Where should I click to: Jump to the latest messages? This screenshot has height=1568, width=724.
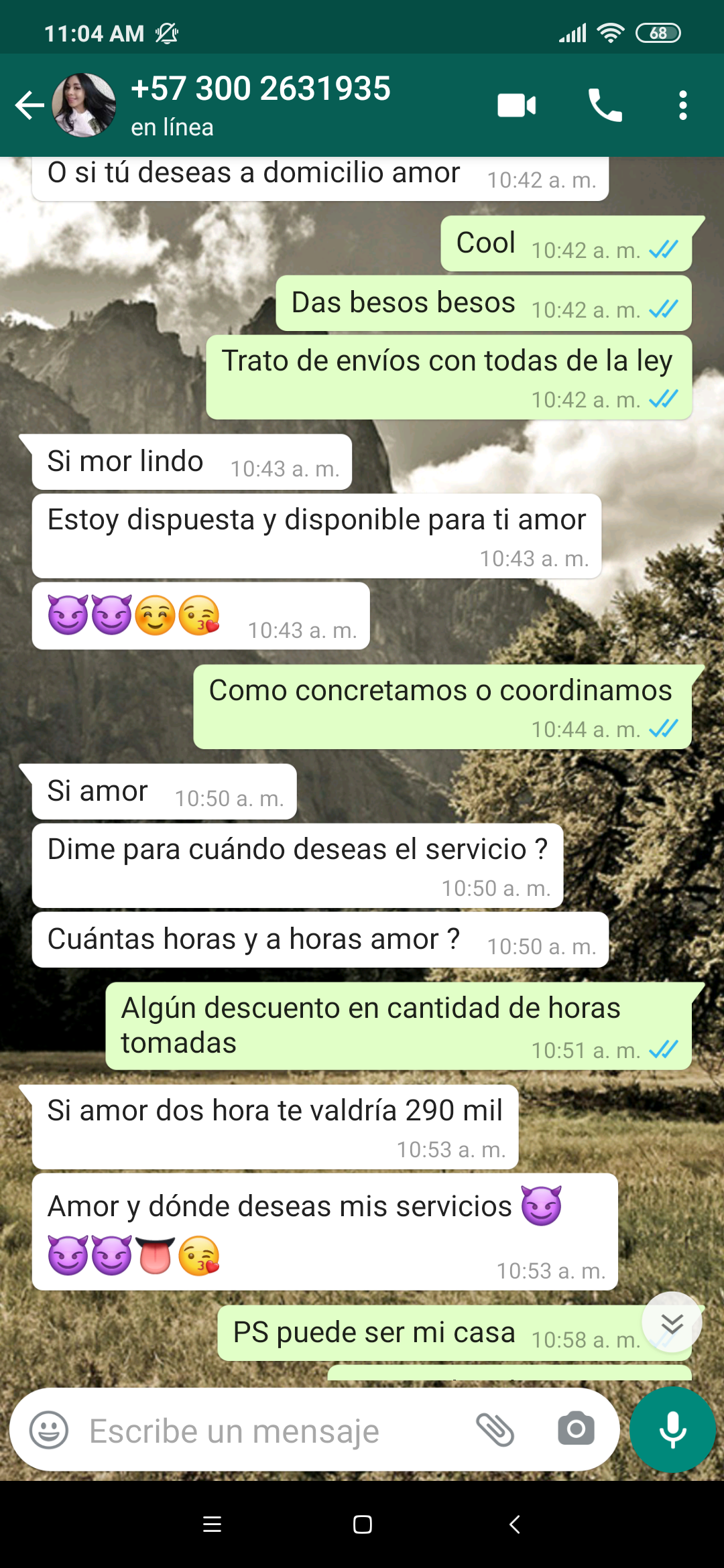click(672, 1323)
